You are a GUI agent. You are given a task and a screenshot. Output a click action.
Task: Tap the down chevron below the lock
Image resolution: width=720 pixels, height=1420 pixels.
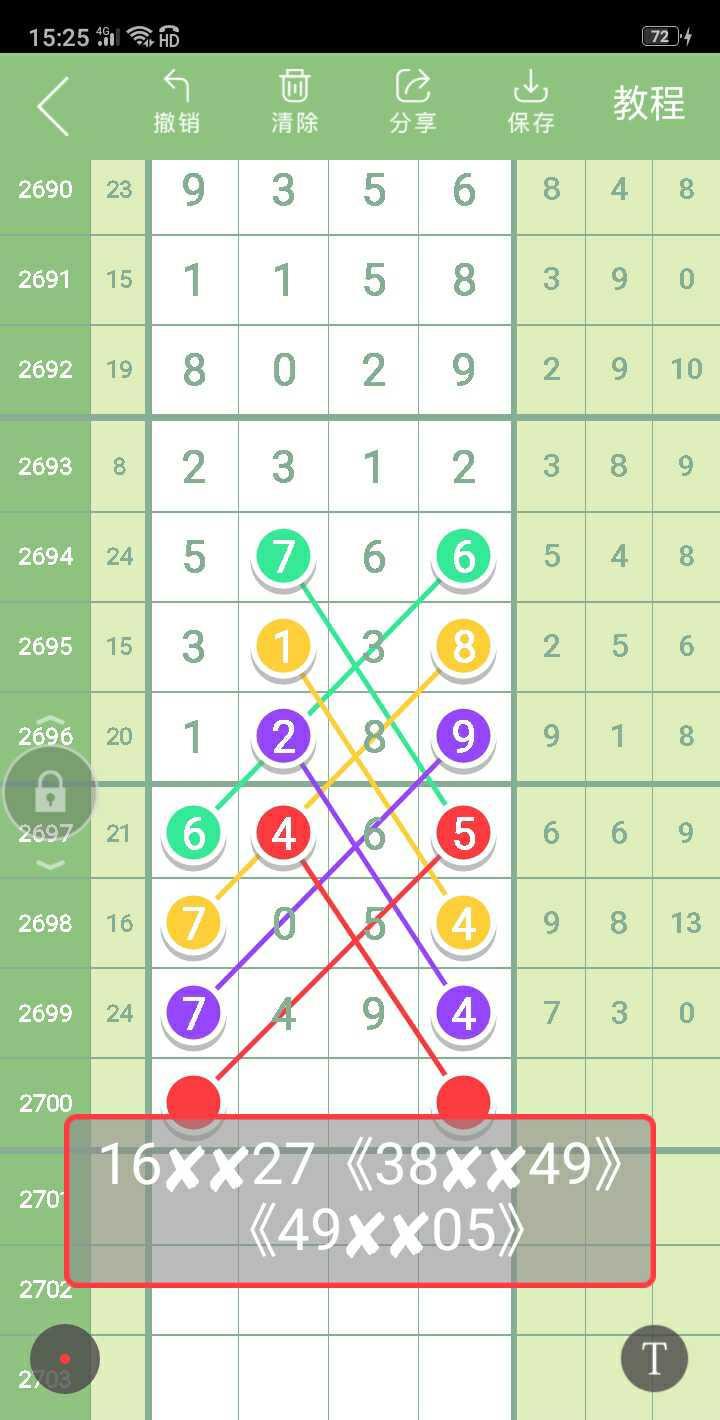coord(51,865)
